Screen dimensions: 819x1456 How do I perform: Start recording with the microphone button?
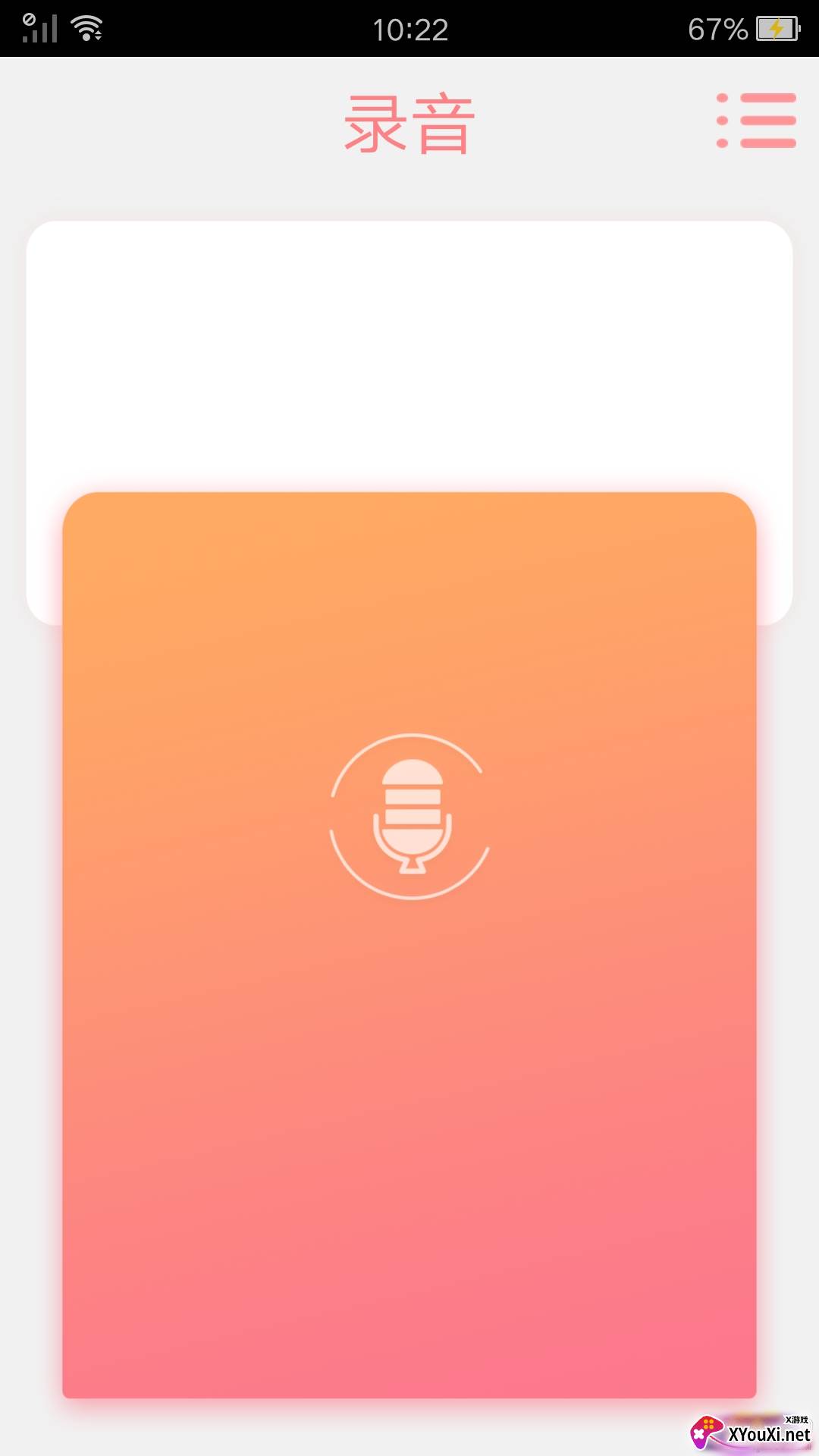[410, 817]
